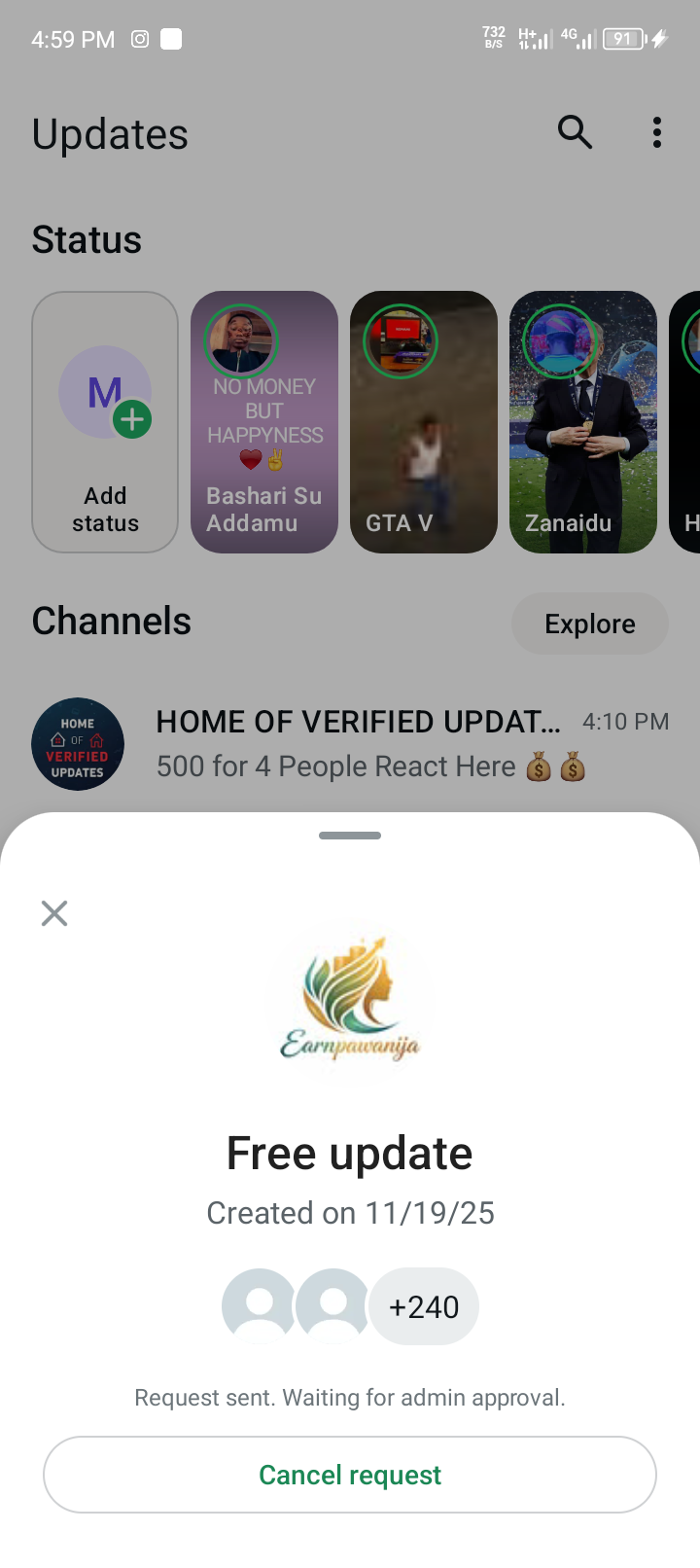View GTA V status

tap(424, 422)
